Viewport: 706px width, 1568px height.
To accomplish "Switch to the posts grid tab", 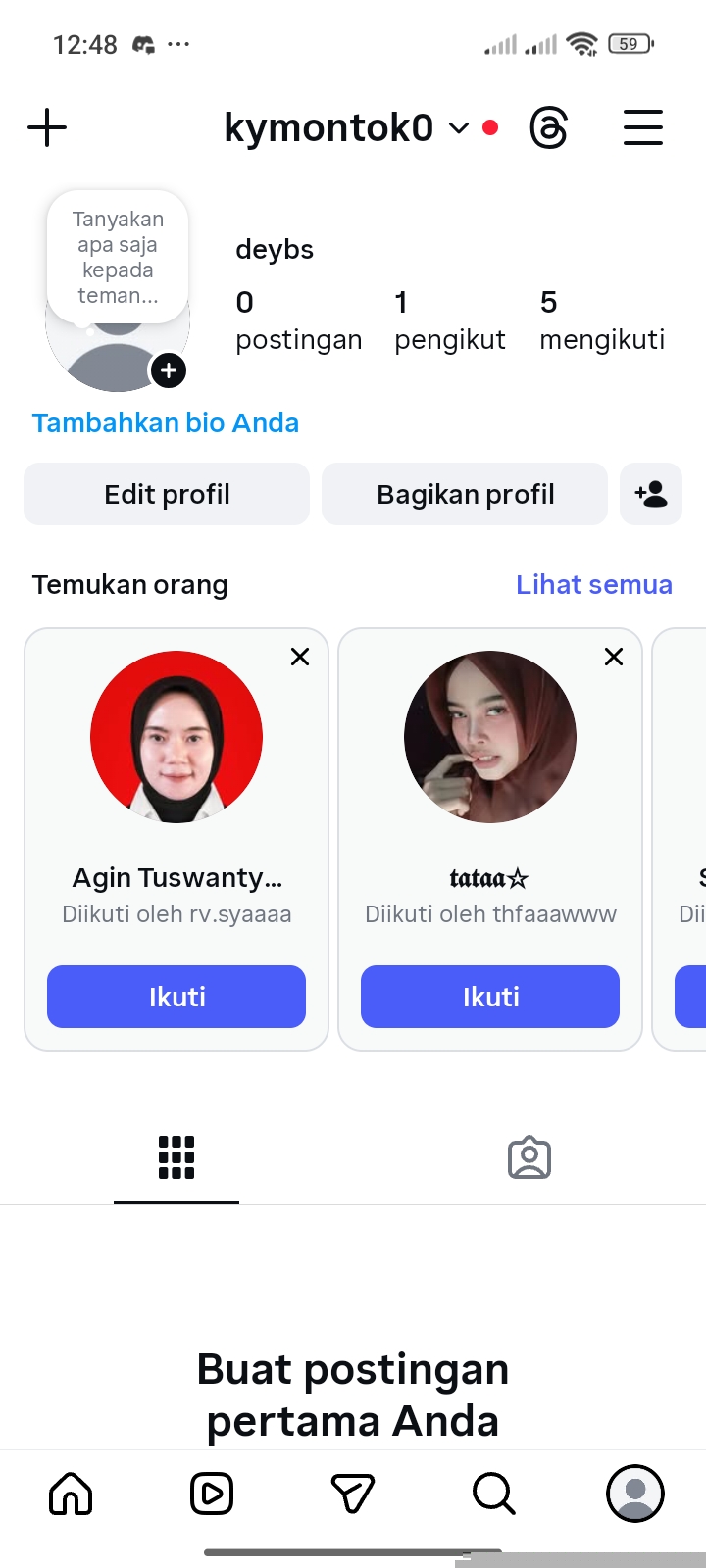I will pos(176,1157).
